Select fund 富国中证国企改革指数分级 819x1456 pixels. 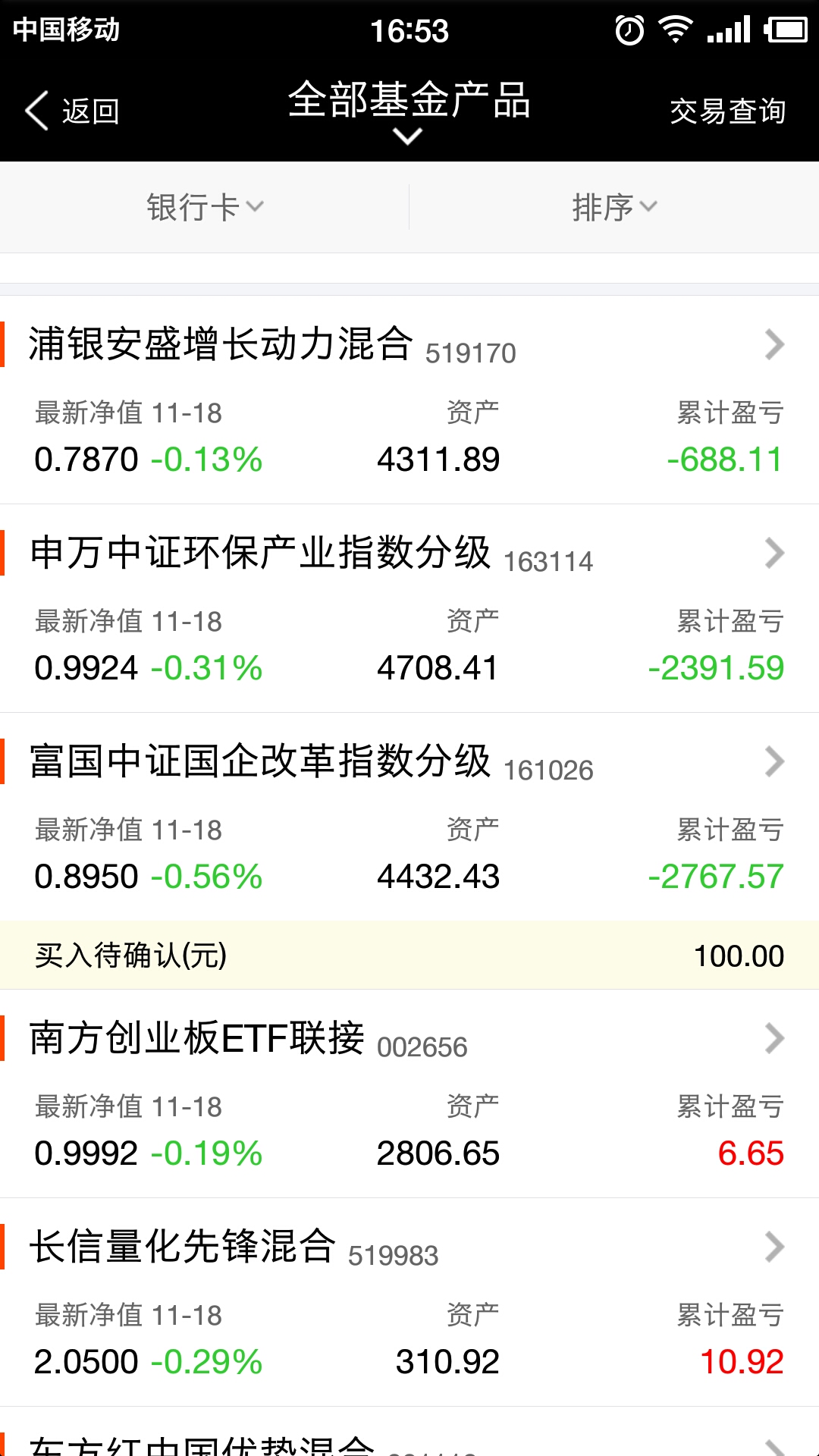click(409, 817)
